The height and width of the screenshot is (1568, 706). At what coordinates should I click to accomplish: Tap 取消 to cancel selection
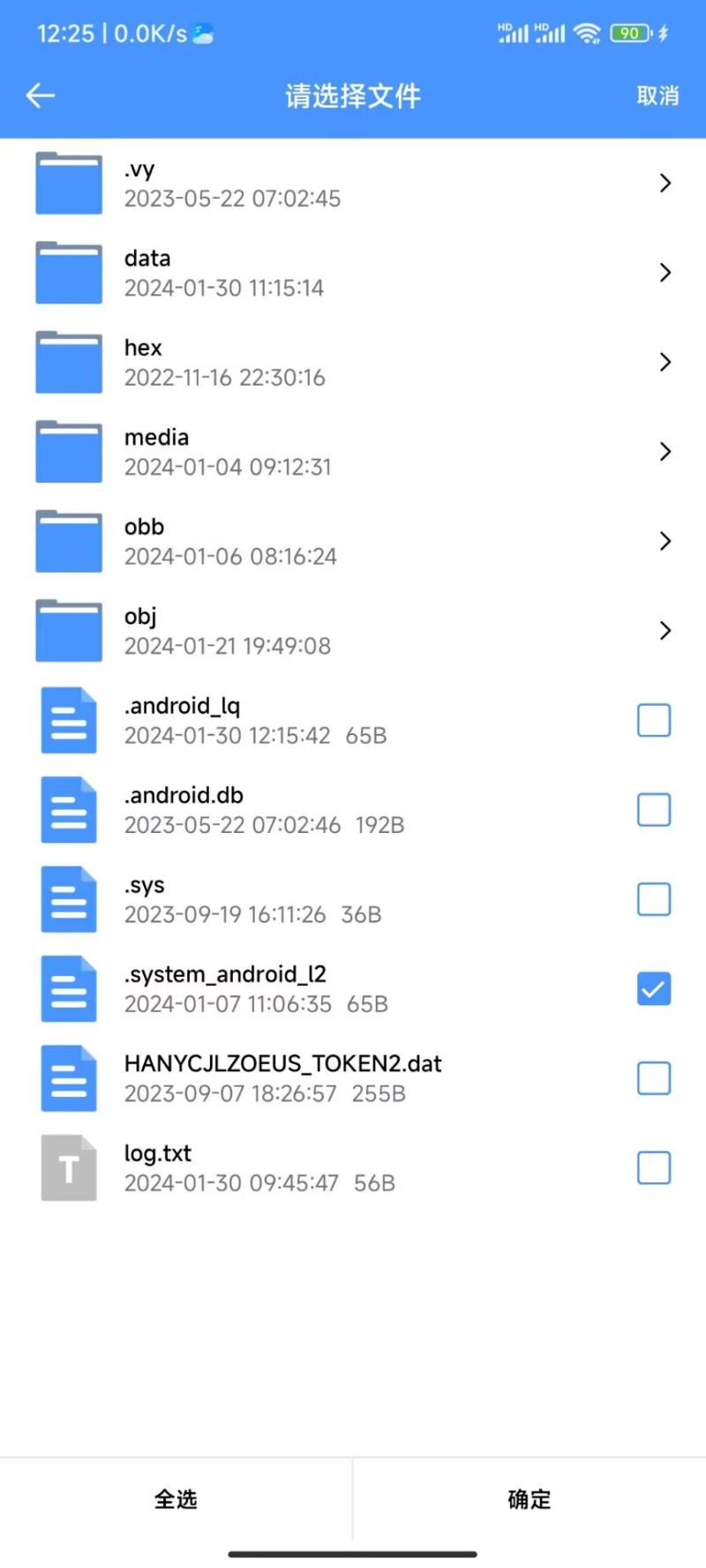[x=657, y=95]
